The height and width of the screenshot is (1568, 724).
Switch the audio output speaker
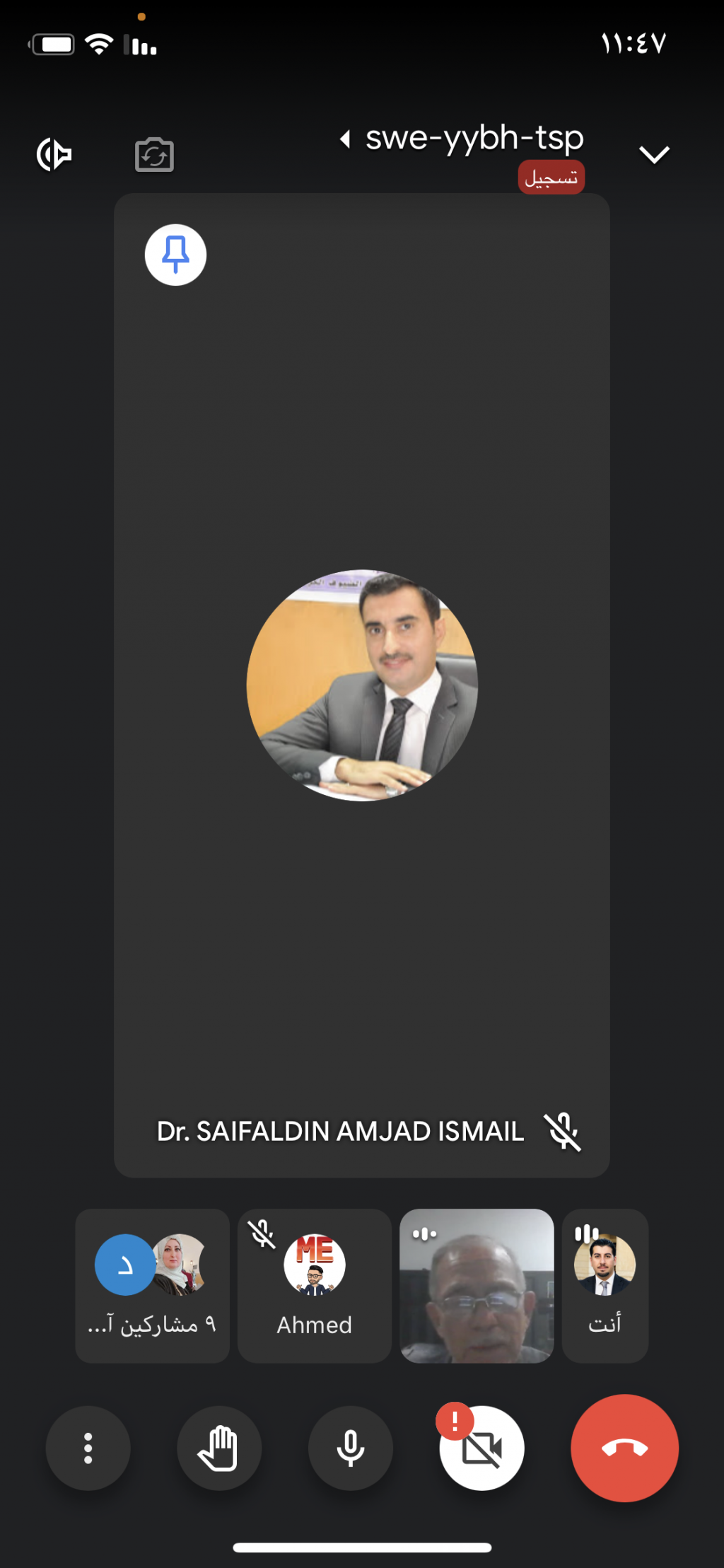tap(54, 155)
